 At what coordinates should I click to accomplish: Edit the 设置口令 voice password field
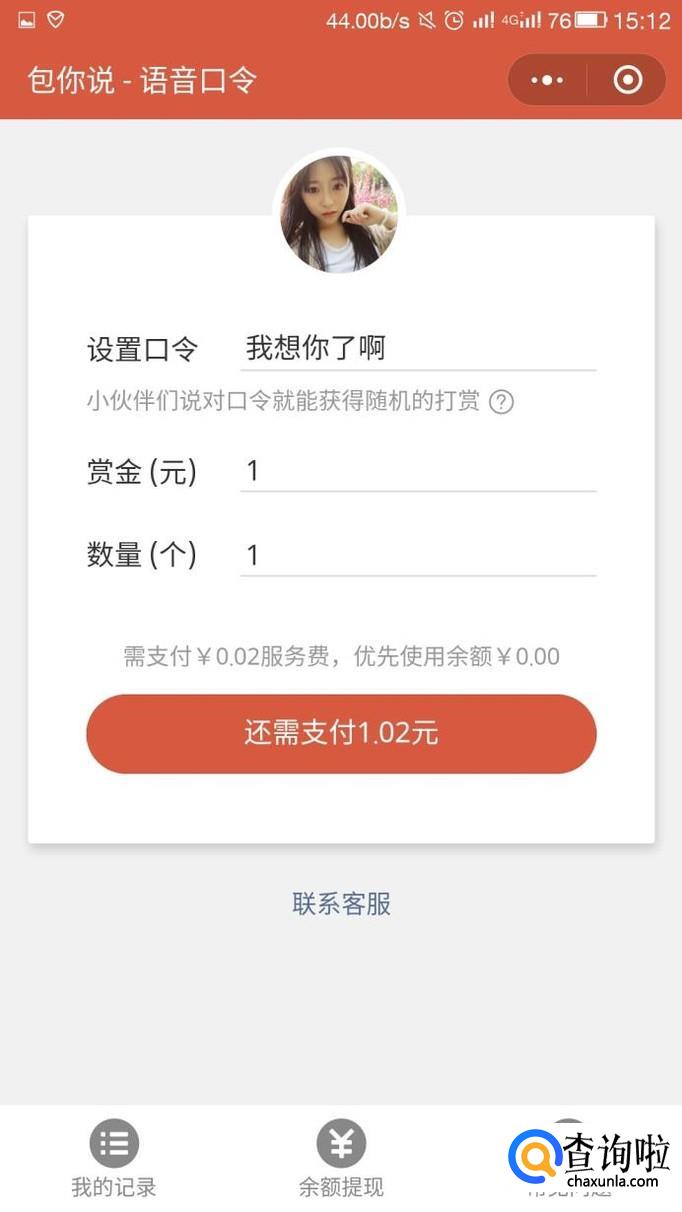418,349
